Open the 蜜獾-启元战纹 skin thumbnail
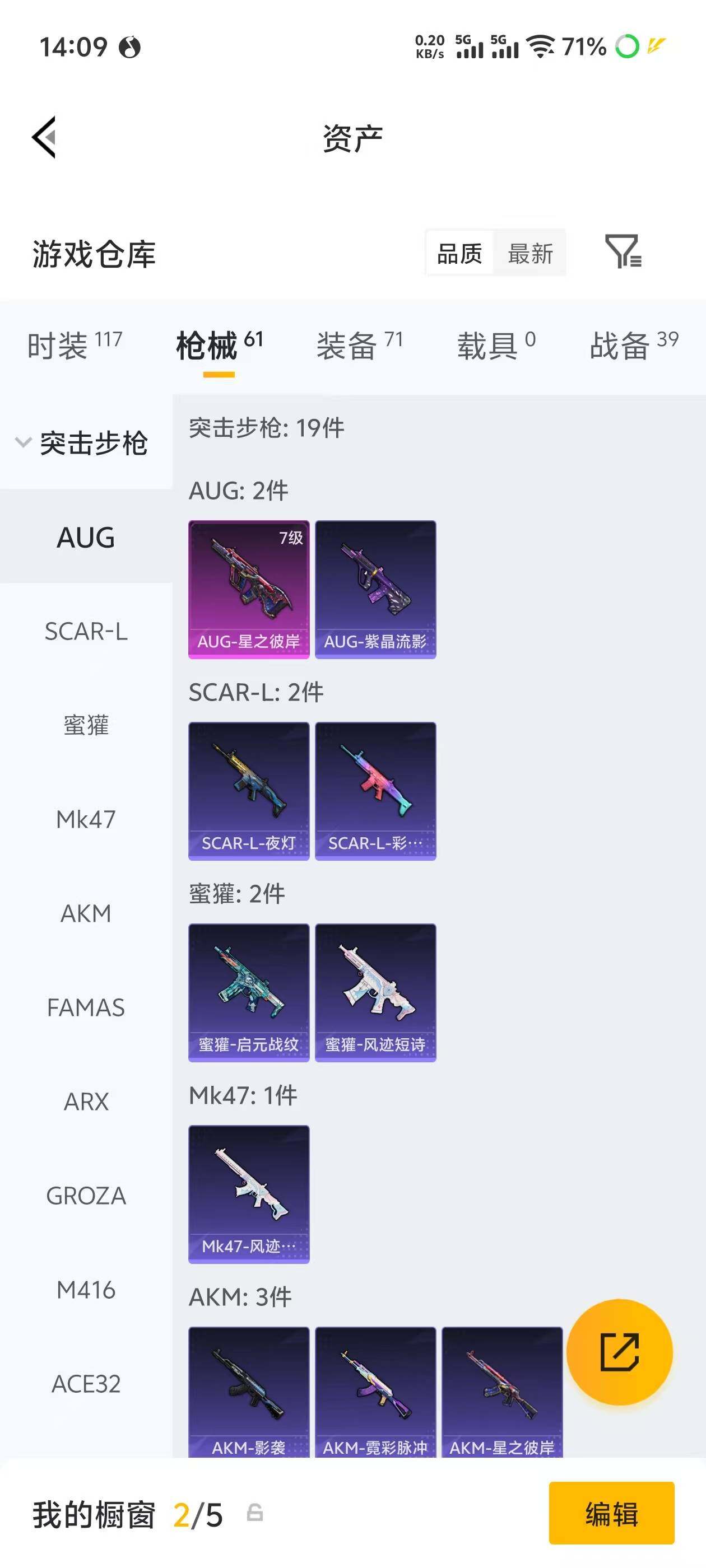Image resolution: width=706 pixels, height=1568 pixels. coord(249,991)
